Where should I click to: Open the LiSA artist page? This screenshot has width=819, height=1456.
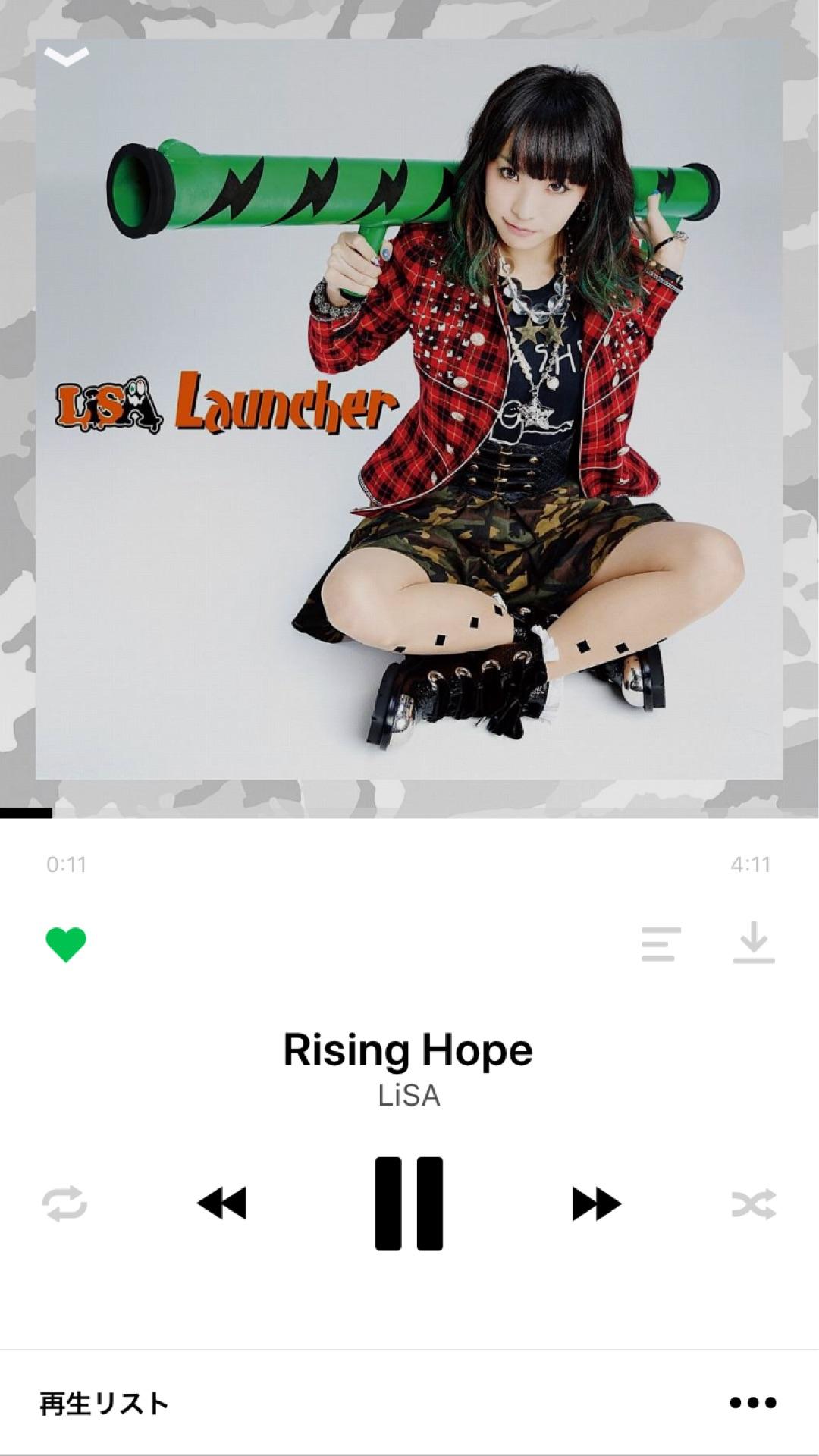(409, 1096)
